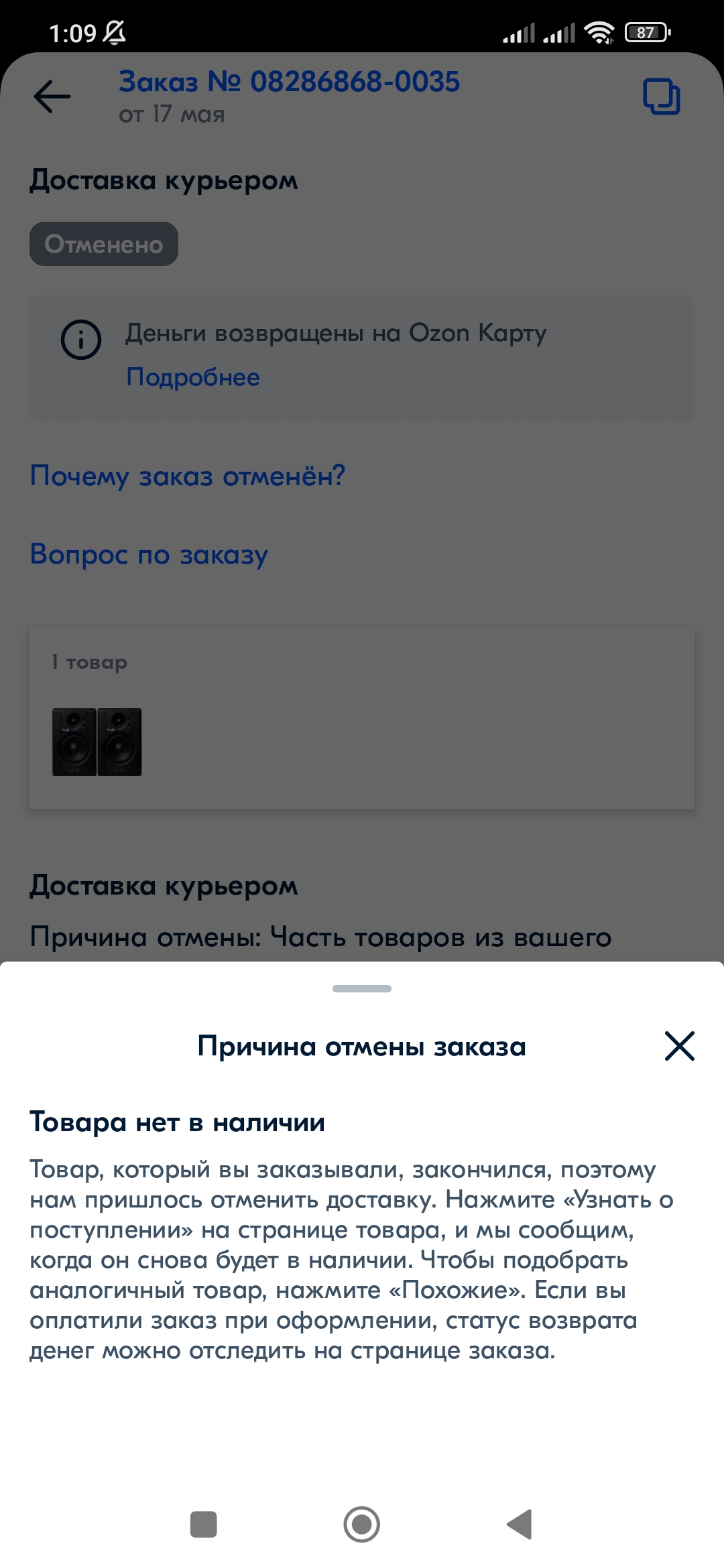
Task: Go back with the arrow icon
Action: 52,96
